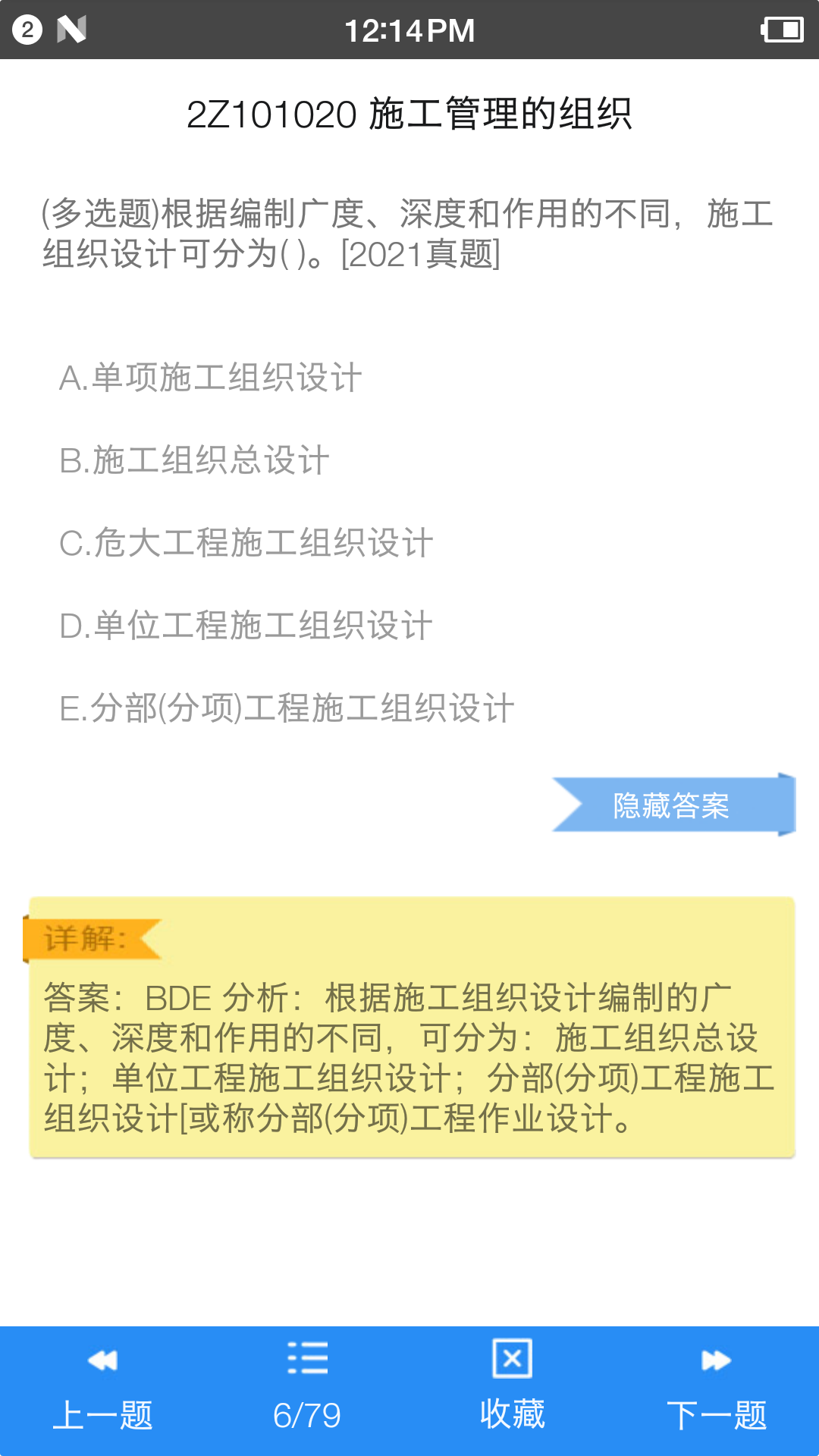Image resolution: width=819 pixels, height=1456 pixels.
Task: Collapse the answer with 隐藏答案 banner
Action: [670, 806]
